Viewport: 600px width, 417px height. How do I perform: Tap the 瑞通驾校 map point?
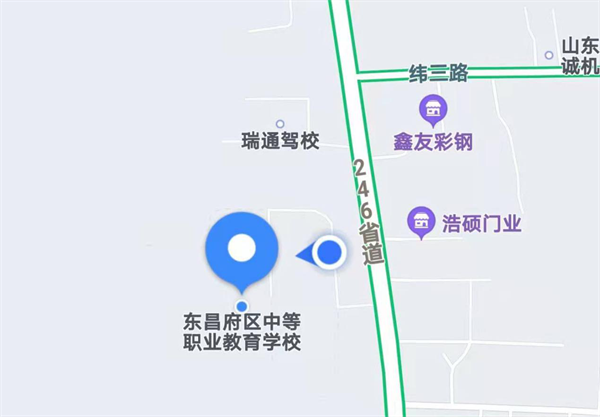tap(280, 124)
